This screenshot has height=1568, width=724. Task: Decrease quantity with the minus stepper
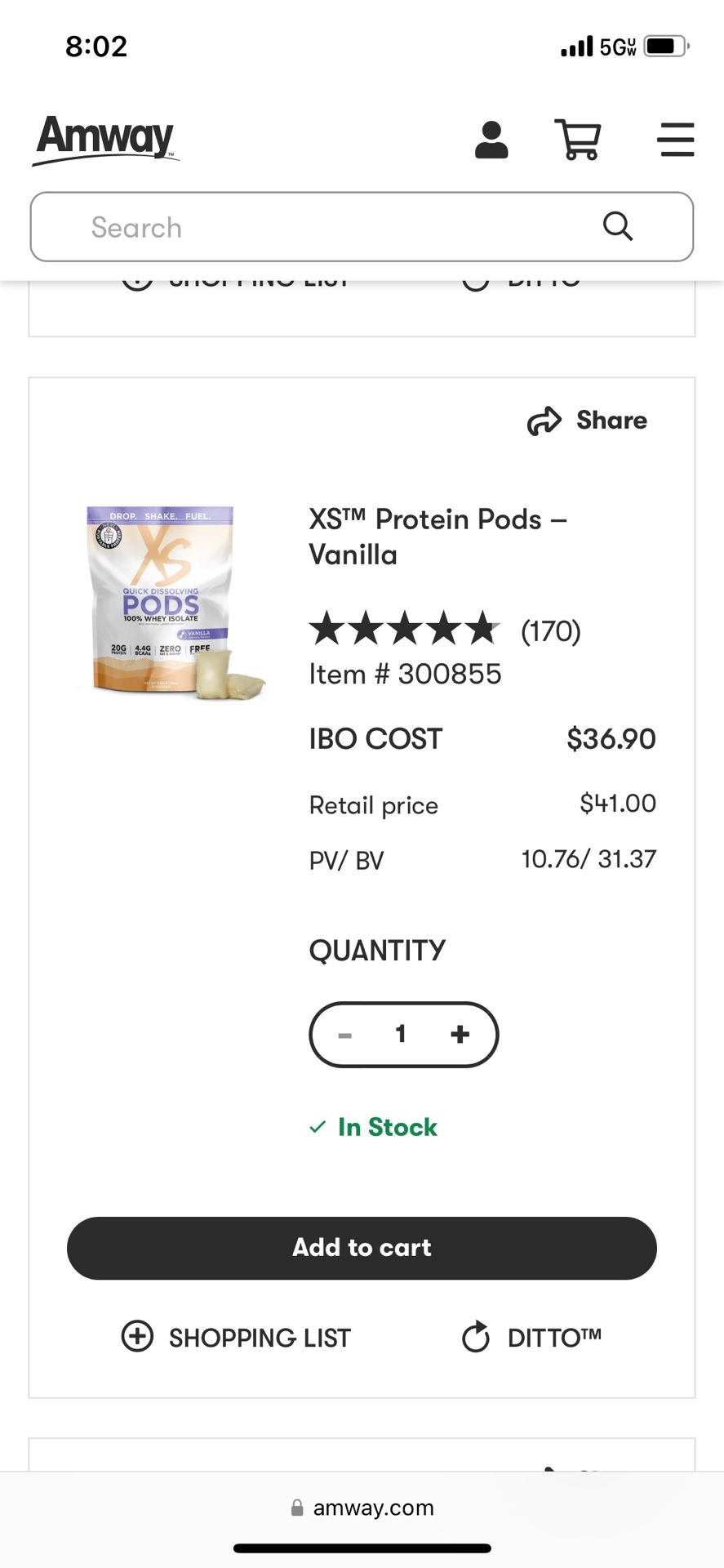[x=344, y=1034]
